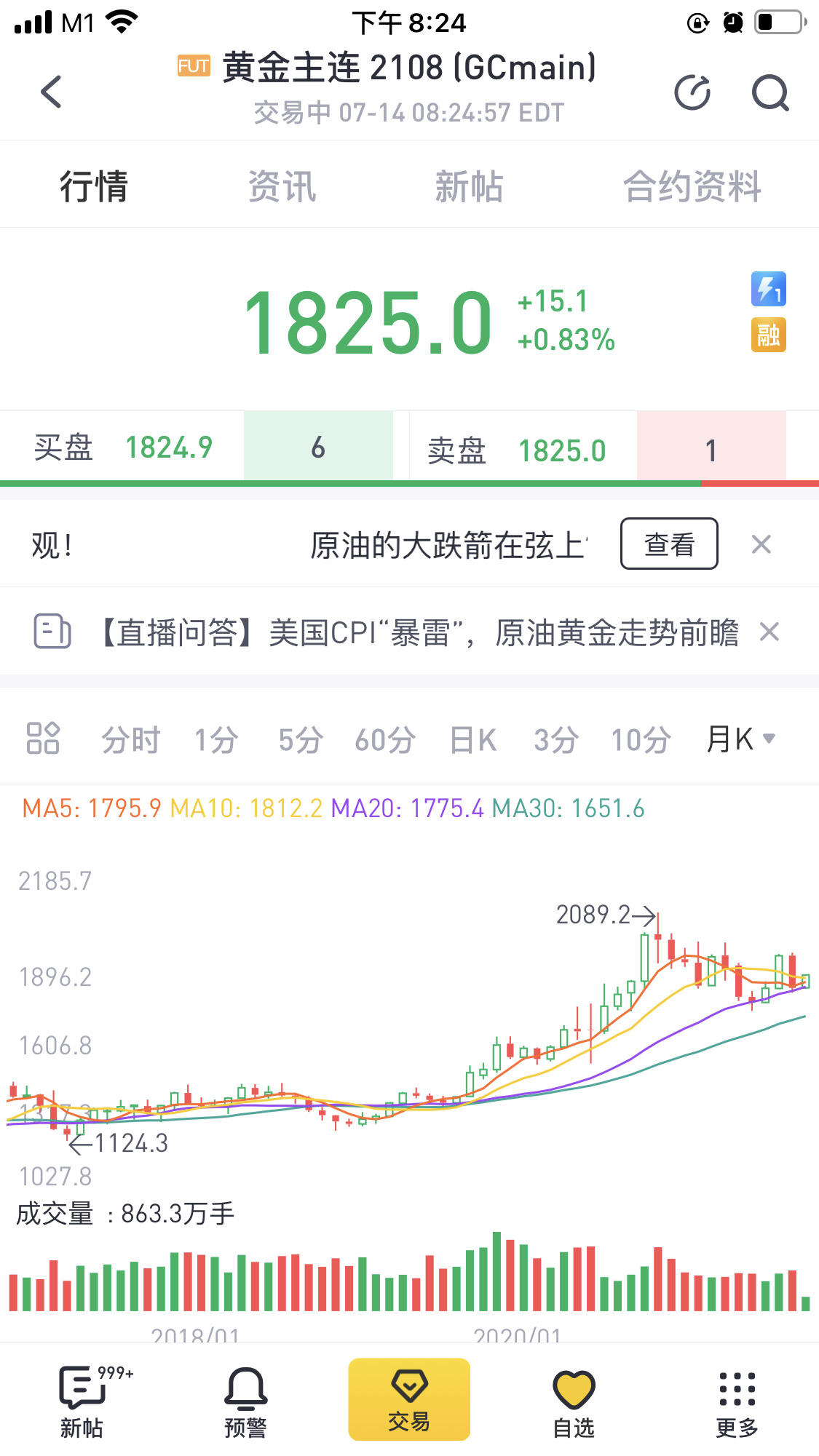The image size is (819, 1456).
Task: Refresh the quote data
Action: (692, 92)
